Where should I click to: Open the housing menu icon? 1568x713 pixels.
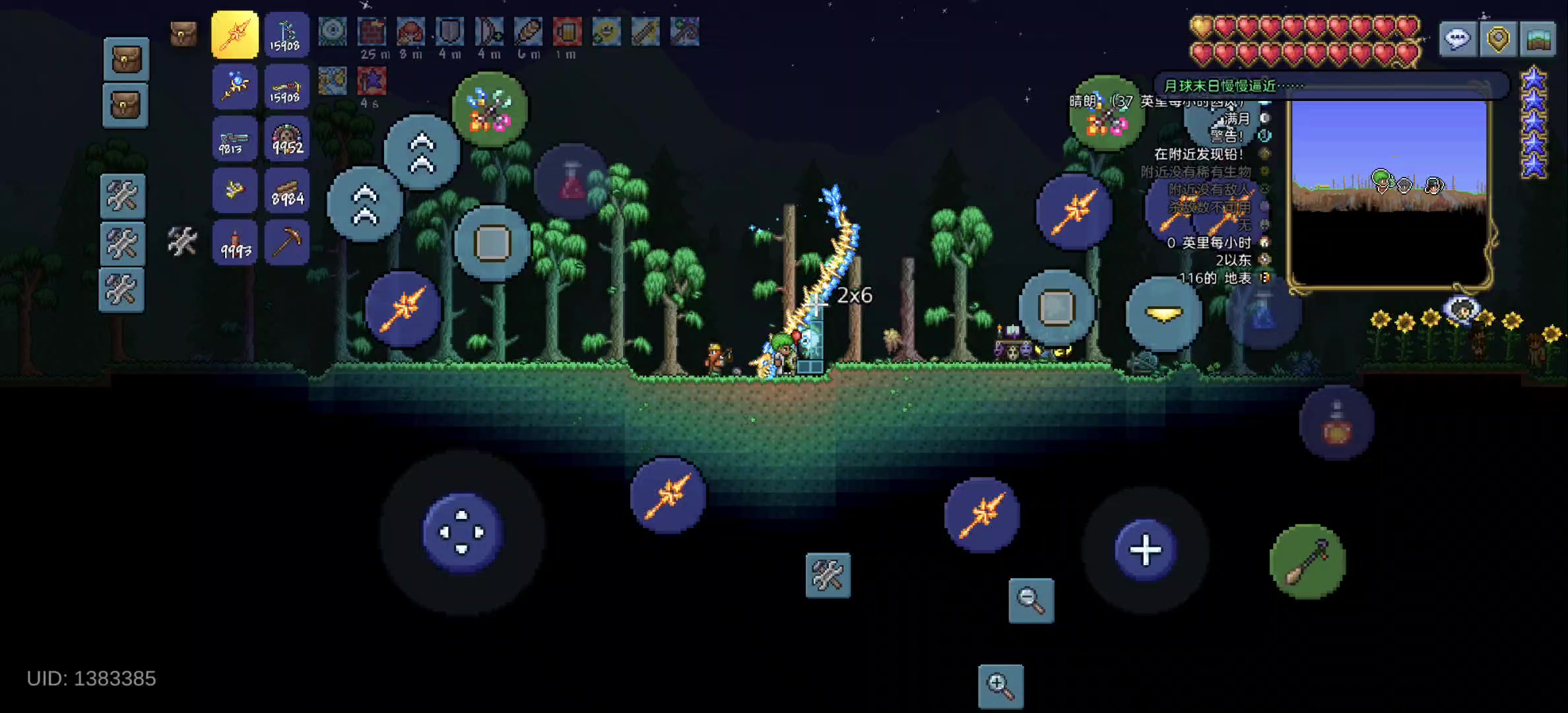pos(1539,39)
